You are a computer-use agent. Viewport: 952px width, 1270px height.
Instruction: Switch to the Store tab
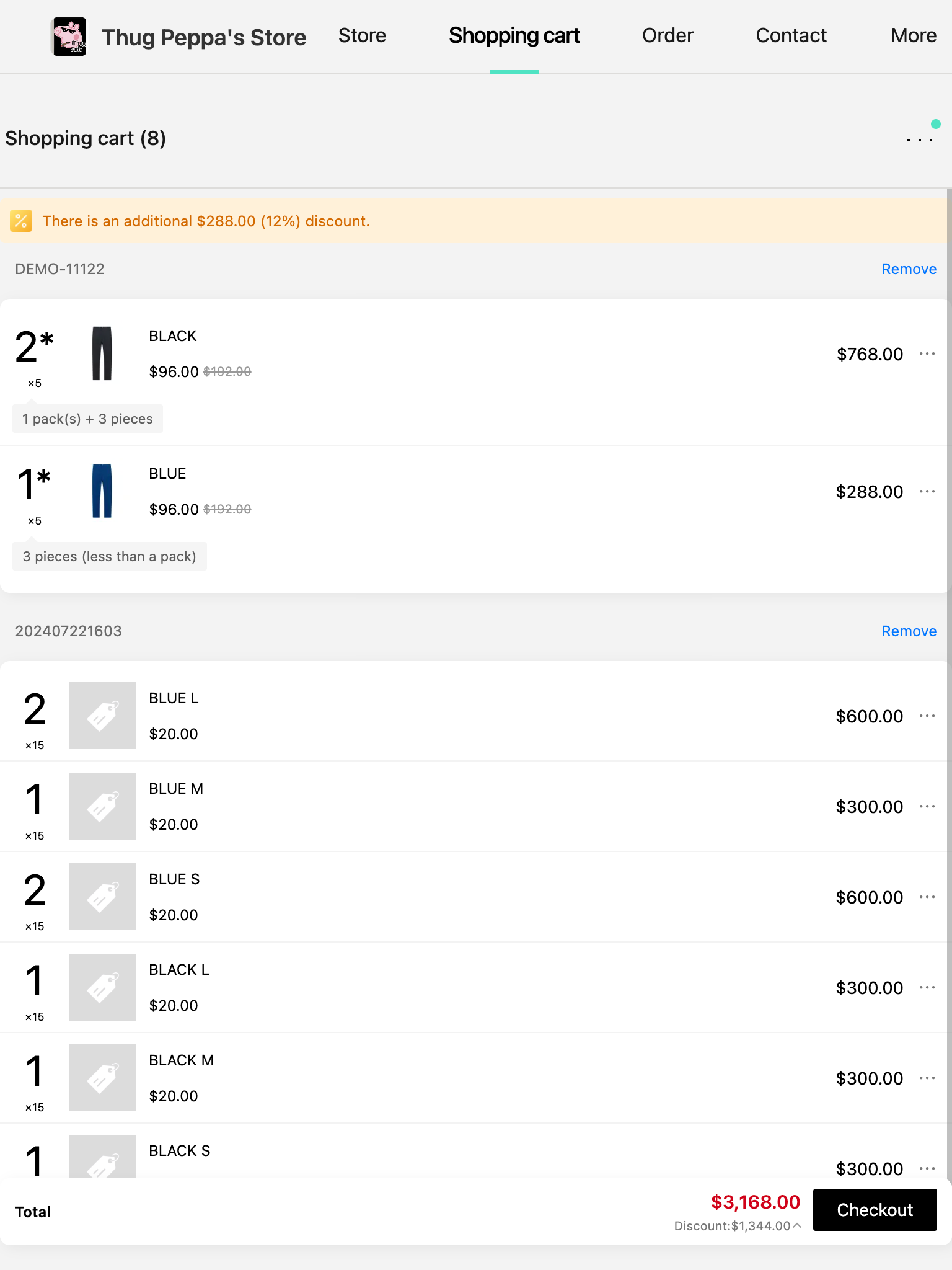(362, 36)
